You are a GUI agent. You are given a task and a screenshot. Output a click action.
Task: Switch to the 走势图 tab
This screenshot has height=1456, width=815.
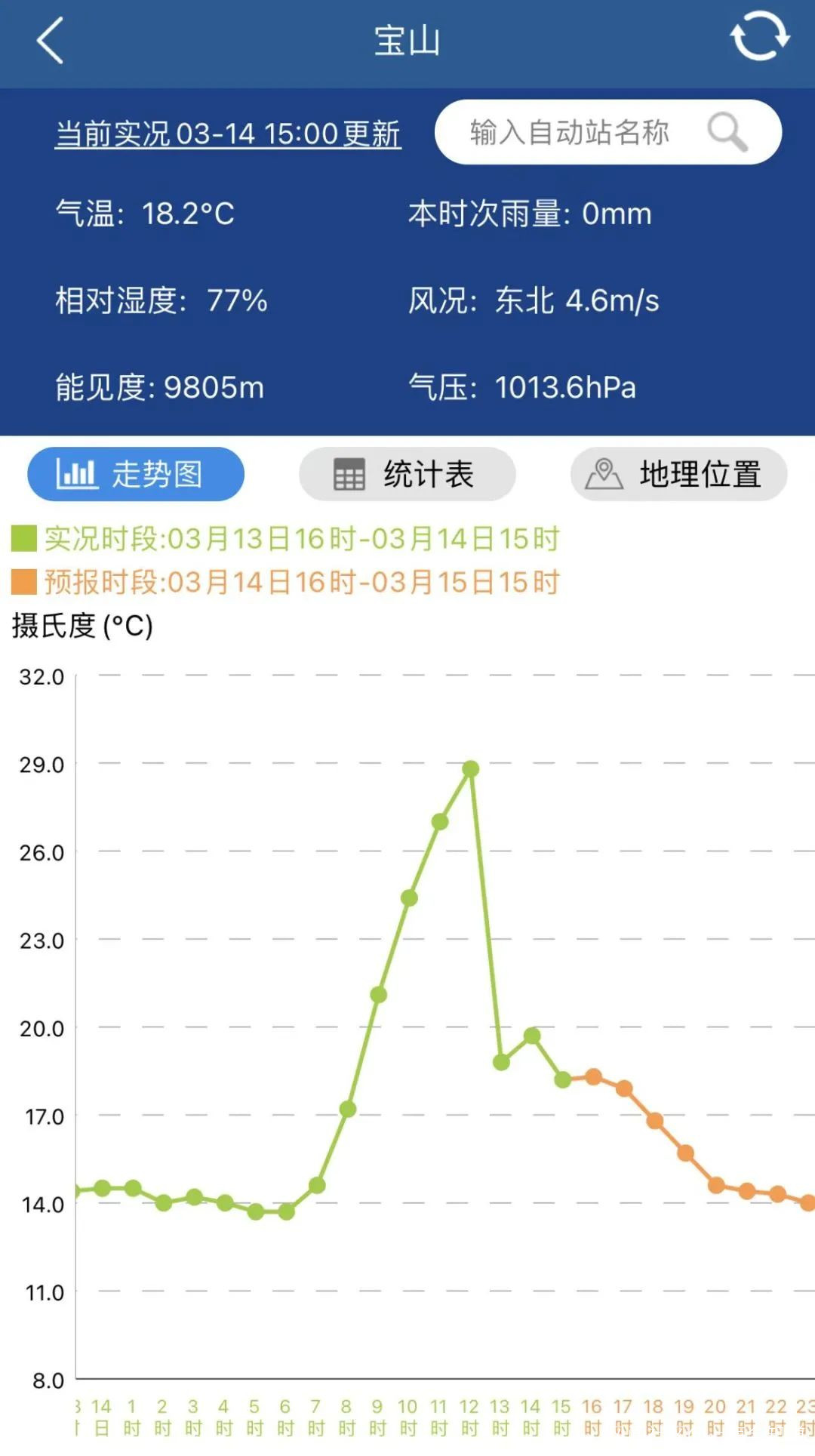click(x=136, y=474)
